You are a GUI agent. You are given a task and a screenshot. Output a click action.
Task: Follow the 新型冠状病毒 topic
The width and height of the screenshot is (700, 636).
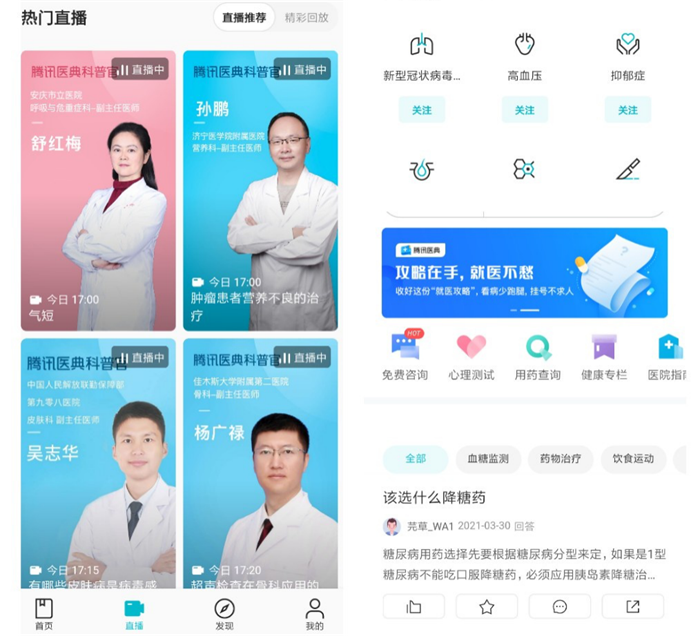[x=422, y=110]
